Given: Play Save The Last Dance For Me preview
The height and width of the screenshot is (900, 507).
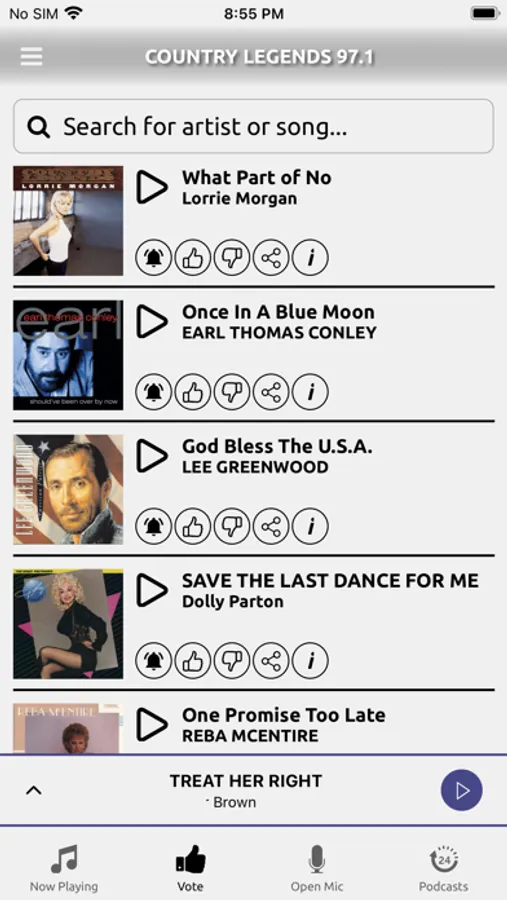Looking at the screenshot, I should pyautogui.click(x=152, y=591).
